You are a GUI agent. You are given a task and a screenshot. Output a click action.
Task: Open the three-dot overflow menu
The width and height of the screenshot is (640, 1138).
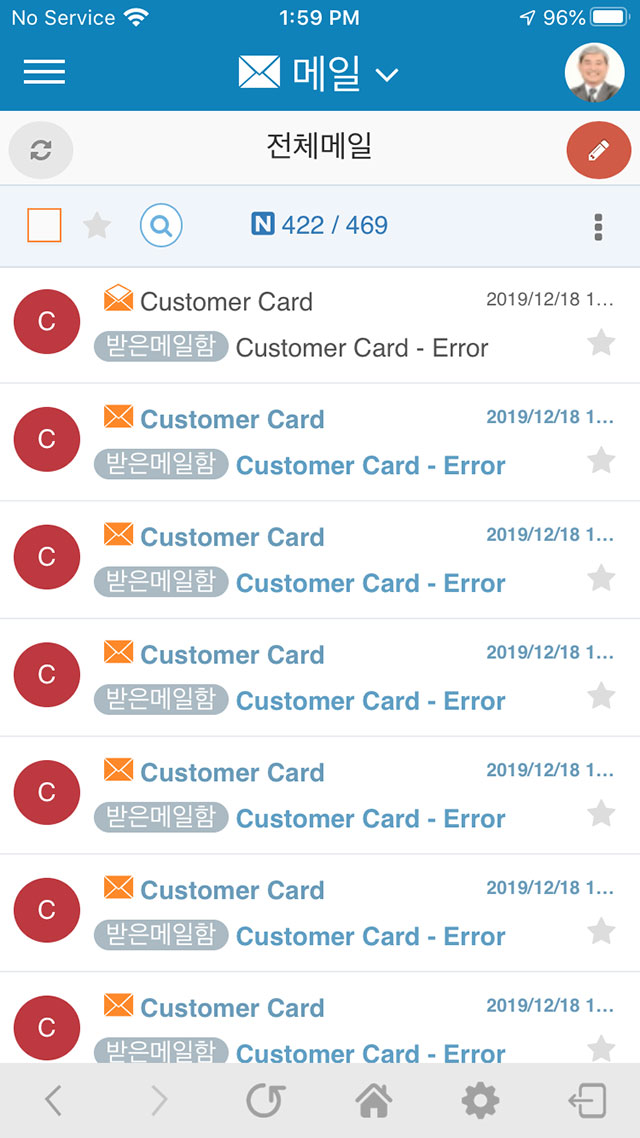click(x=598, y=227)
